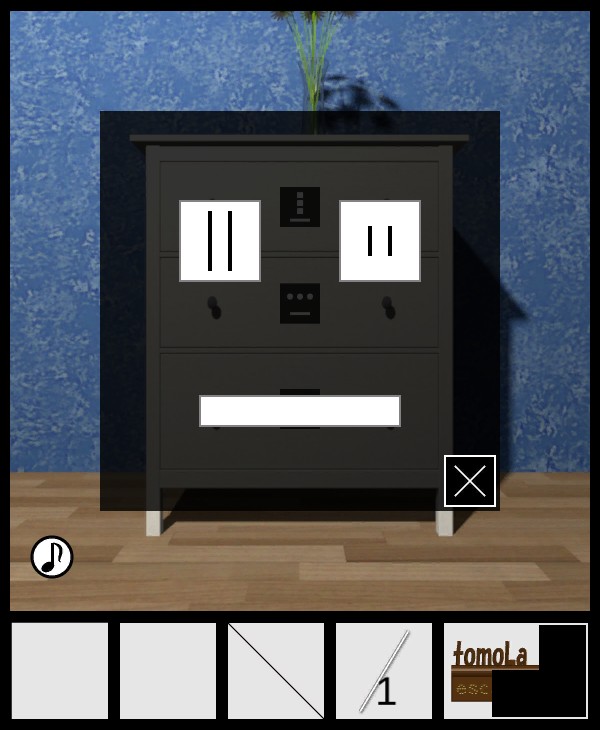600x730 pixels.
Task: Tap the wide white bar below the panels
Action: 300,411
